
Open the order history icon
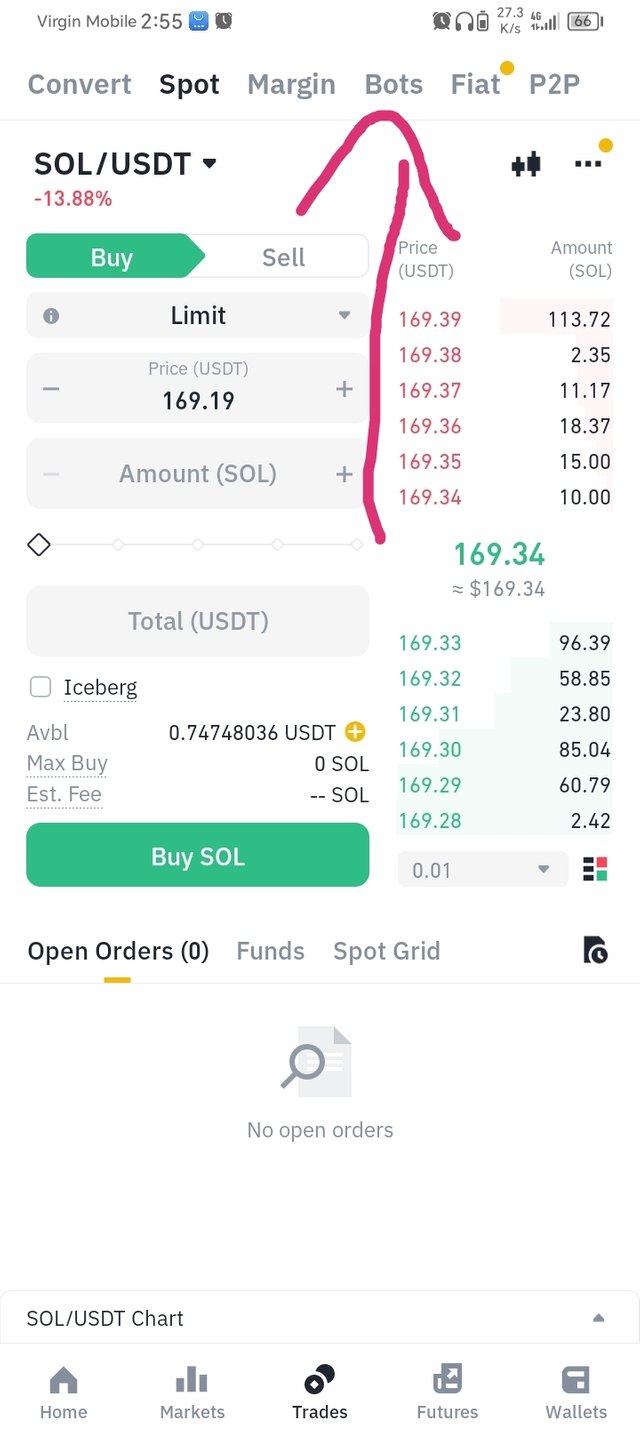coord(595,951)
